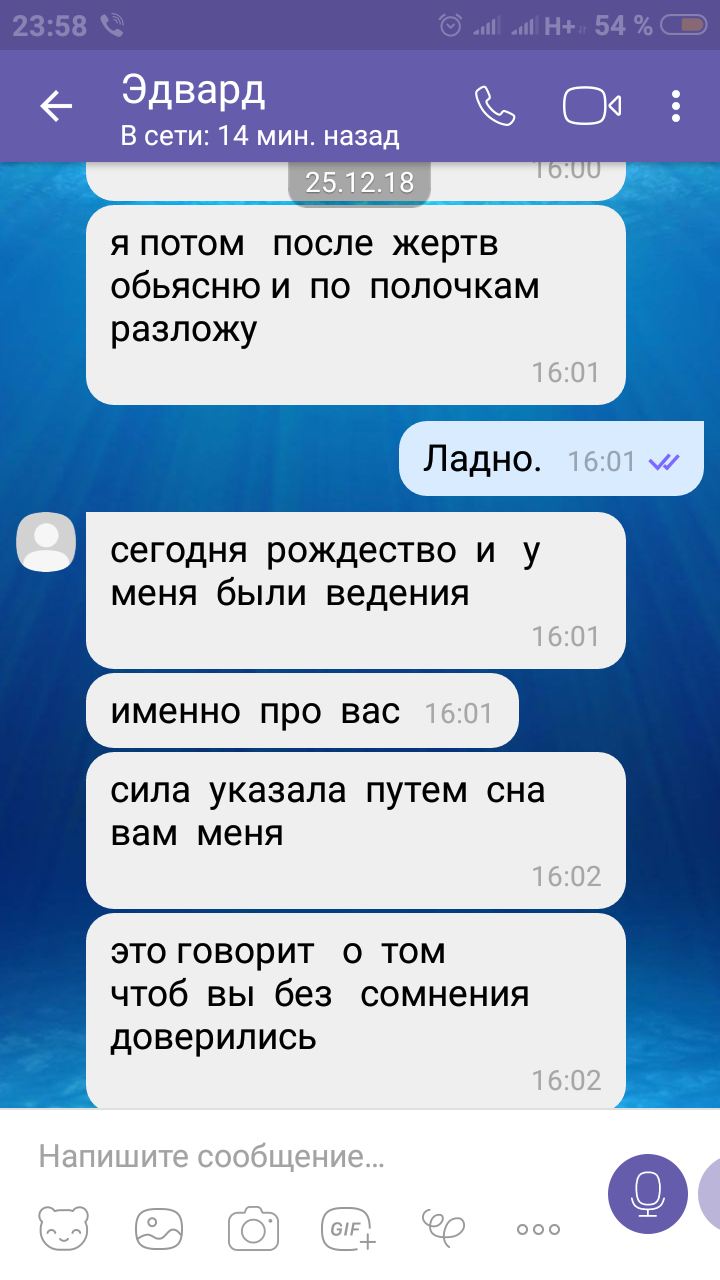Image resolution: width=720 pixels, height=1280 pixels.
Task: Open the doodle drawing tool
Action: (x=444, y=1226)
